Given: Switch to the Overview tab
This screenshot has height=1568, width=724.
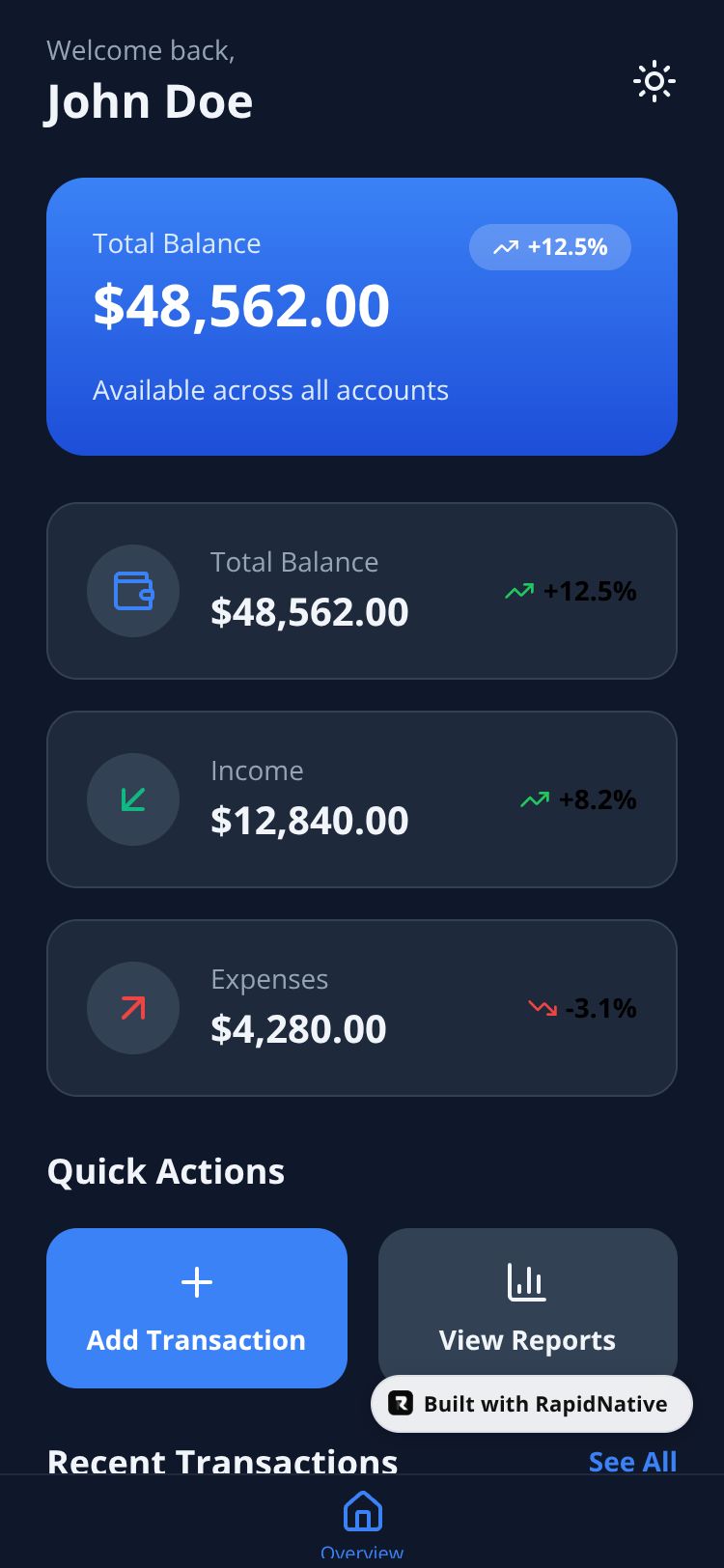Looking at the screenshot, I should click(362, 1526).
